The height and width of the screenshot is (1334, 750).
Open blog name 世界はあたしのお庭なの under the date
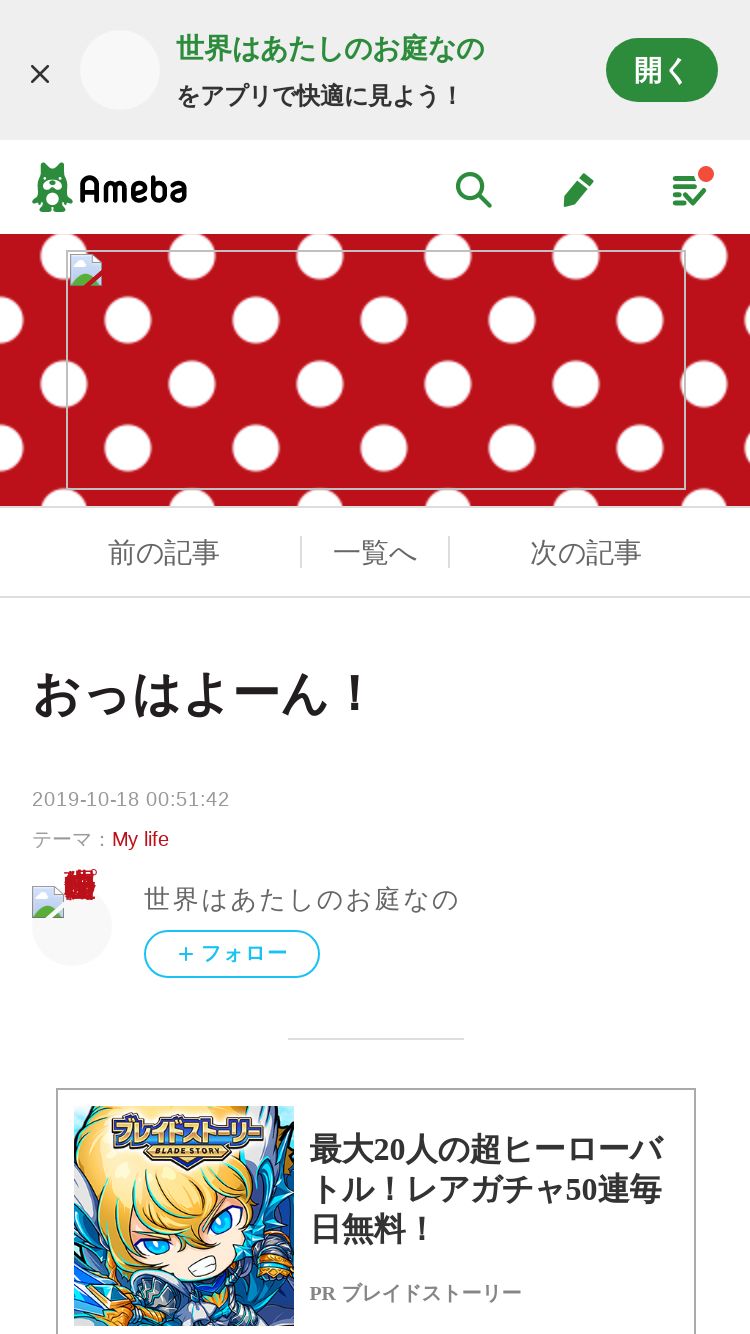[301, 899]
